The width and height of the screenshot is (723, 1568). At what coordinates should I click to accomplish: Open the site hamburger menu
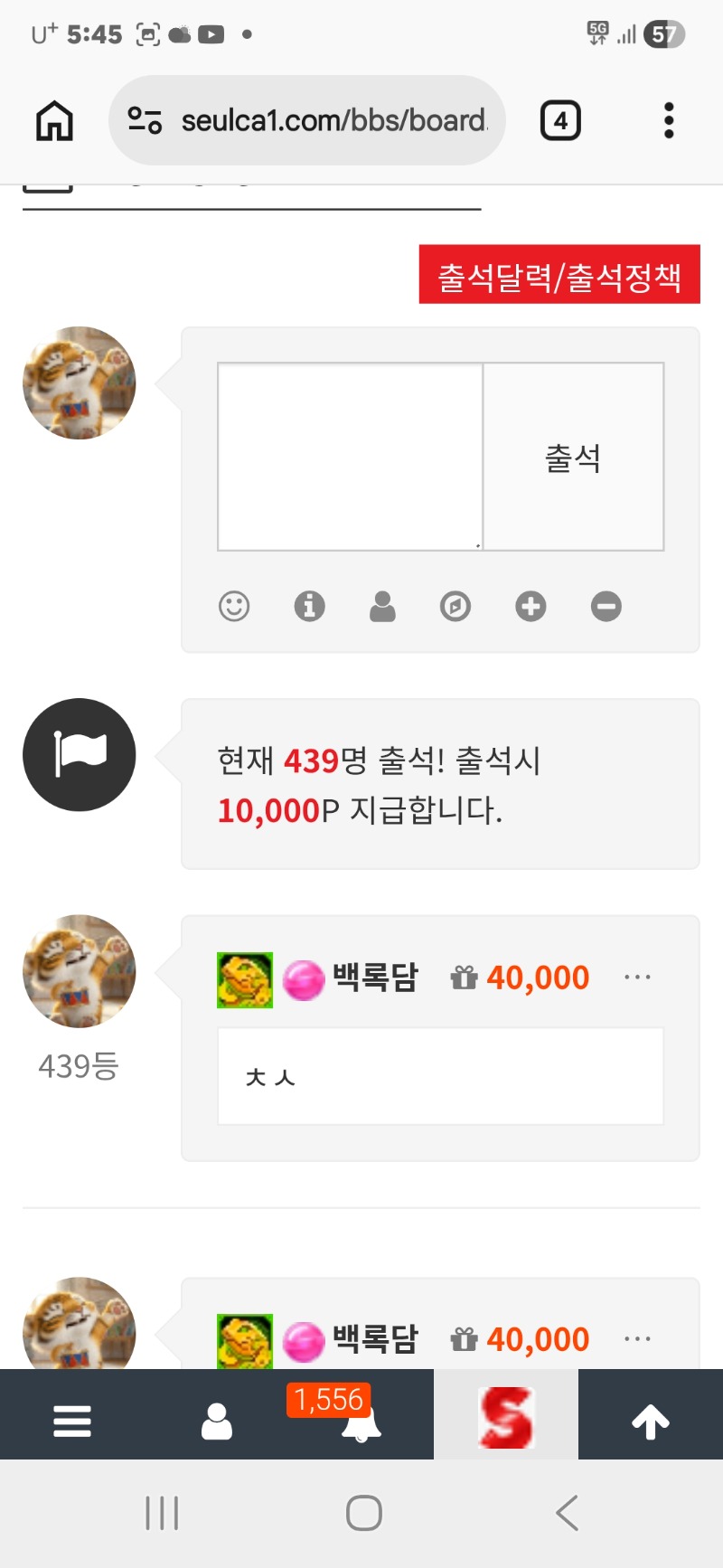tap(72, 1421)
